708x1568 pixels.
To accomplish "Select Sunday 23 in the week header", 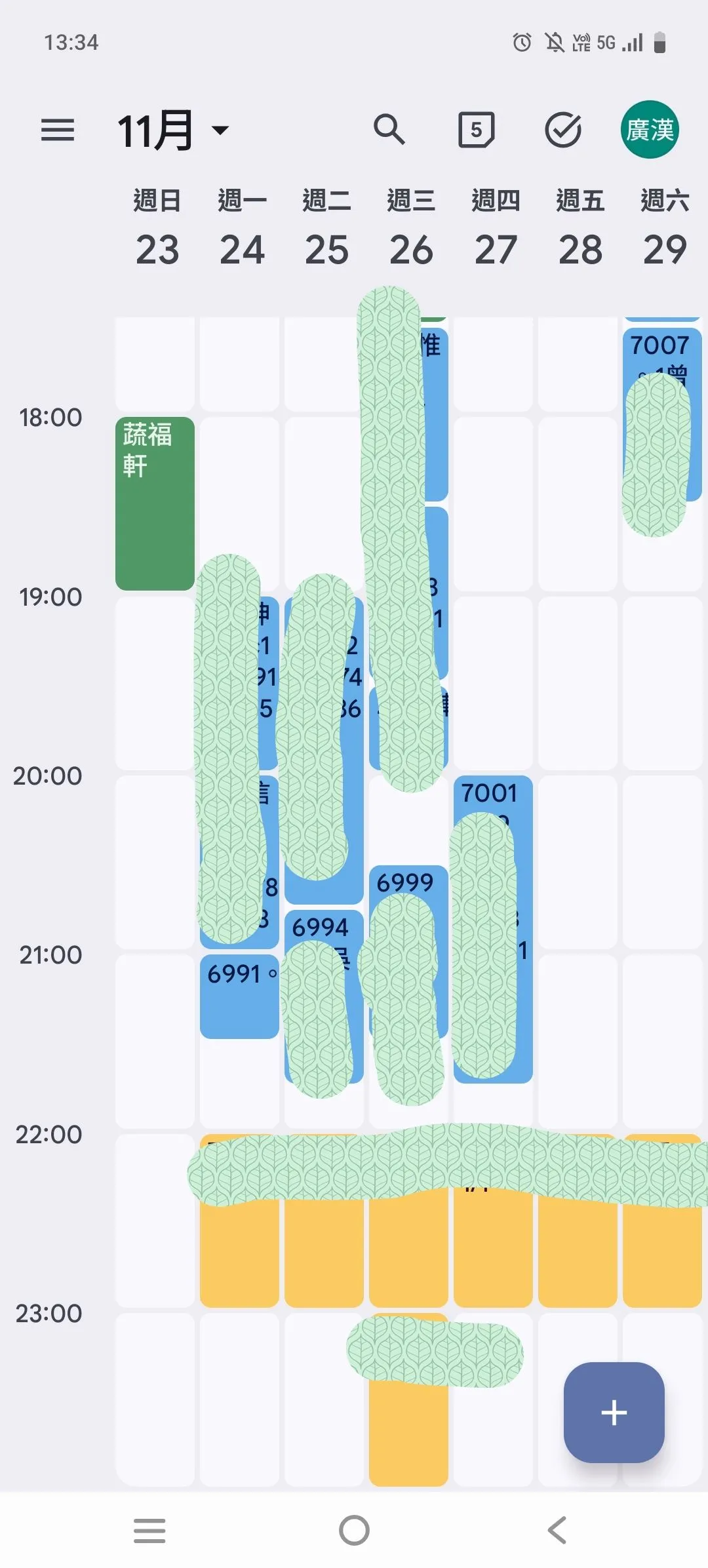I will [157, 229].
